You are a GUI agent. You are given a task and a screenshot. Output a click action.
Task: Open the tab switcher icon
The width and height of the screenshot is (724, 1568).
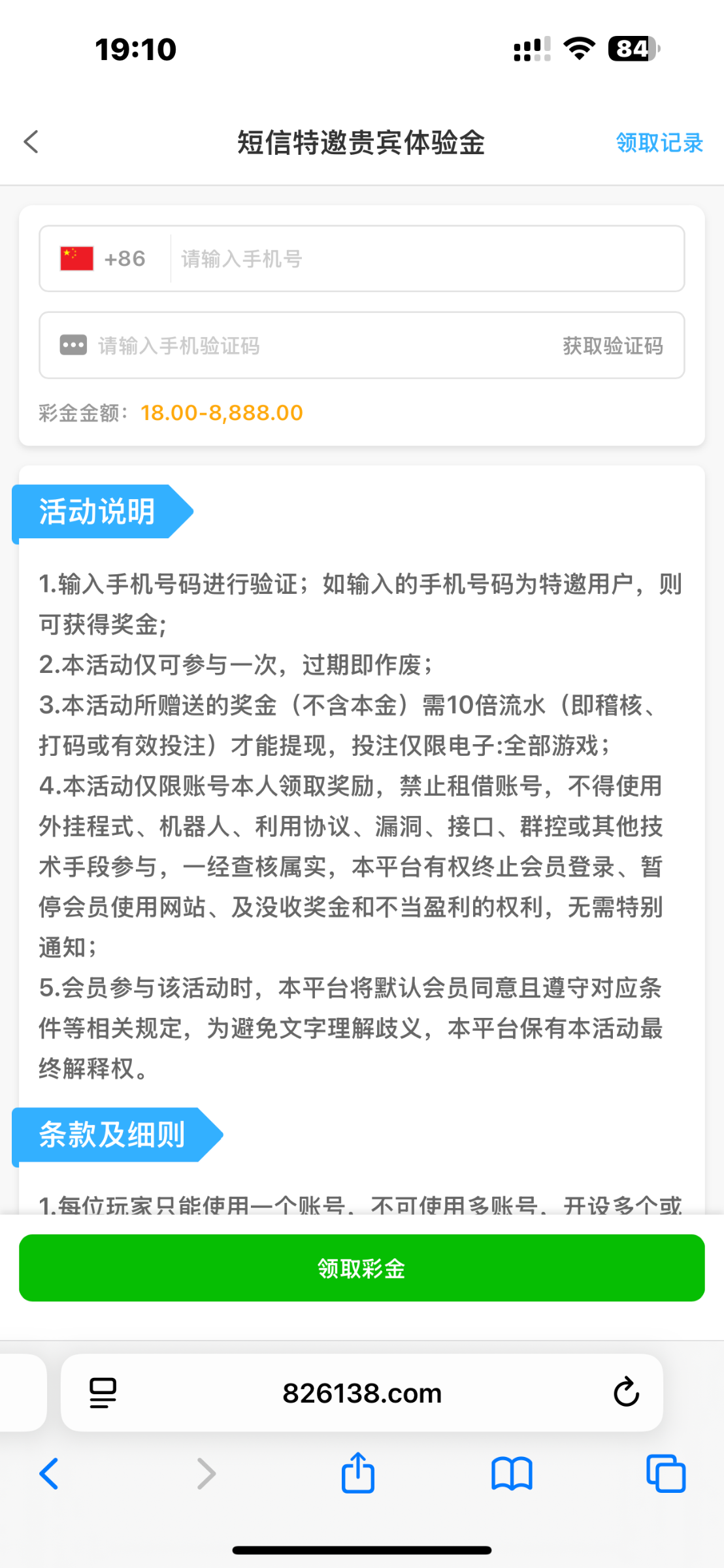tap(665, 1474)
